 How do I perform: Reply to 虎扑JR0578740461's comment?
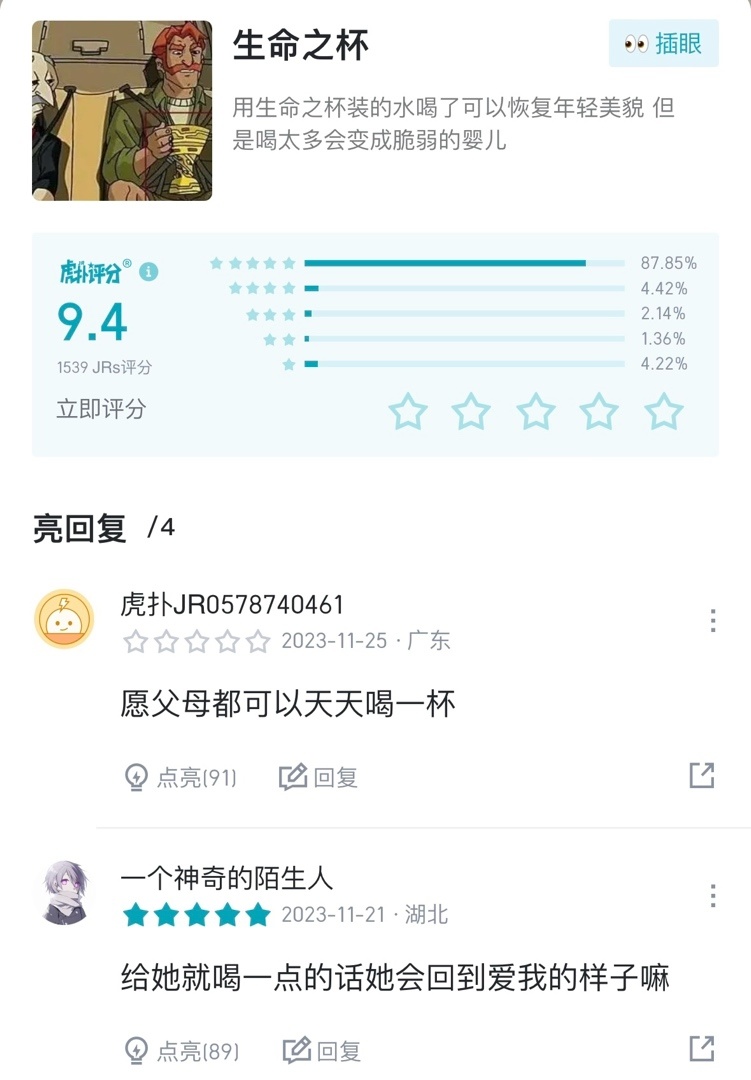[x=319, y=777]
